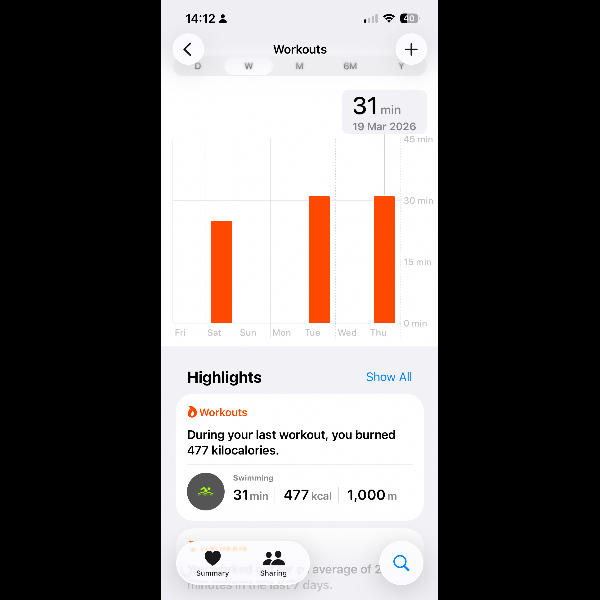Select the W (week) range
This screenshot has height=600, width=600.
tap(248, 66)
